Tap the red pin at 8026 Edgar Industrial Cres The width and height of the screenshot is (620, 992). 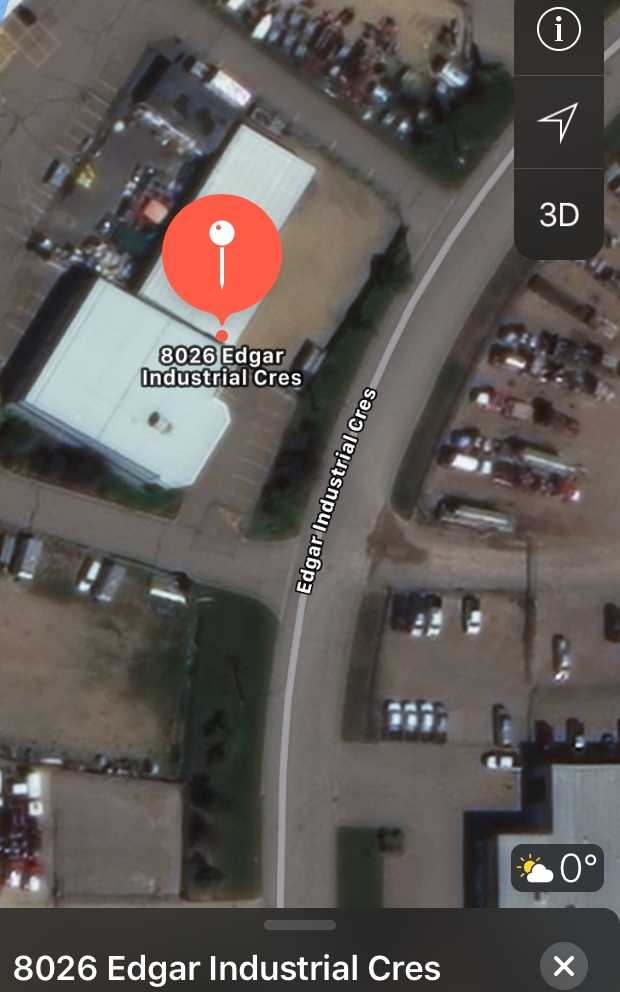222,255
